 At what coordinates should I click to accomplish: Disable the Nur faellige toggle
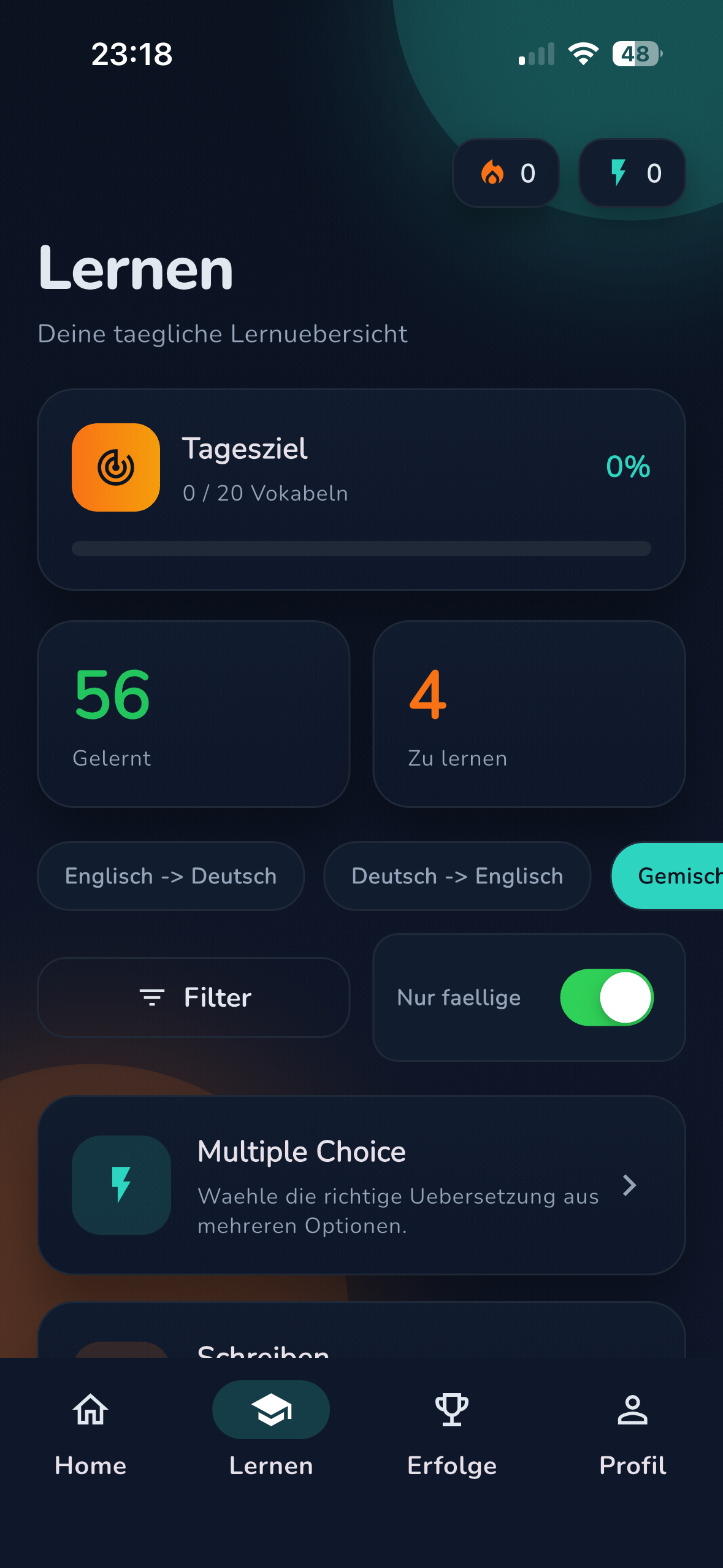click(606, 997)
